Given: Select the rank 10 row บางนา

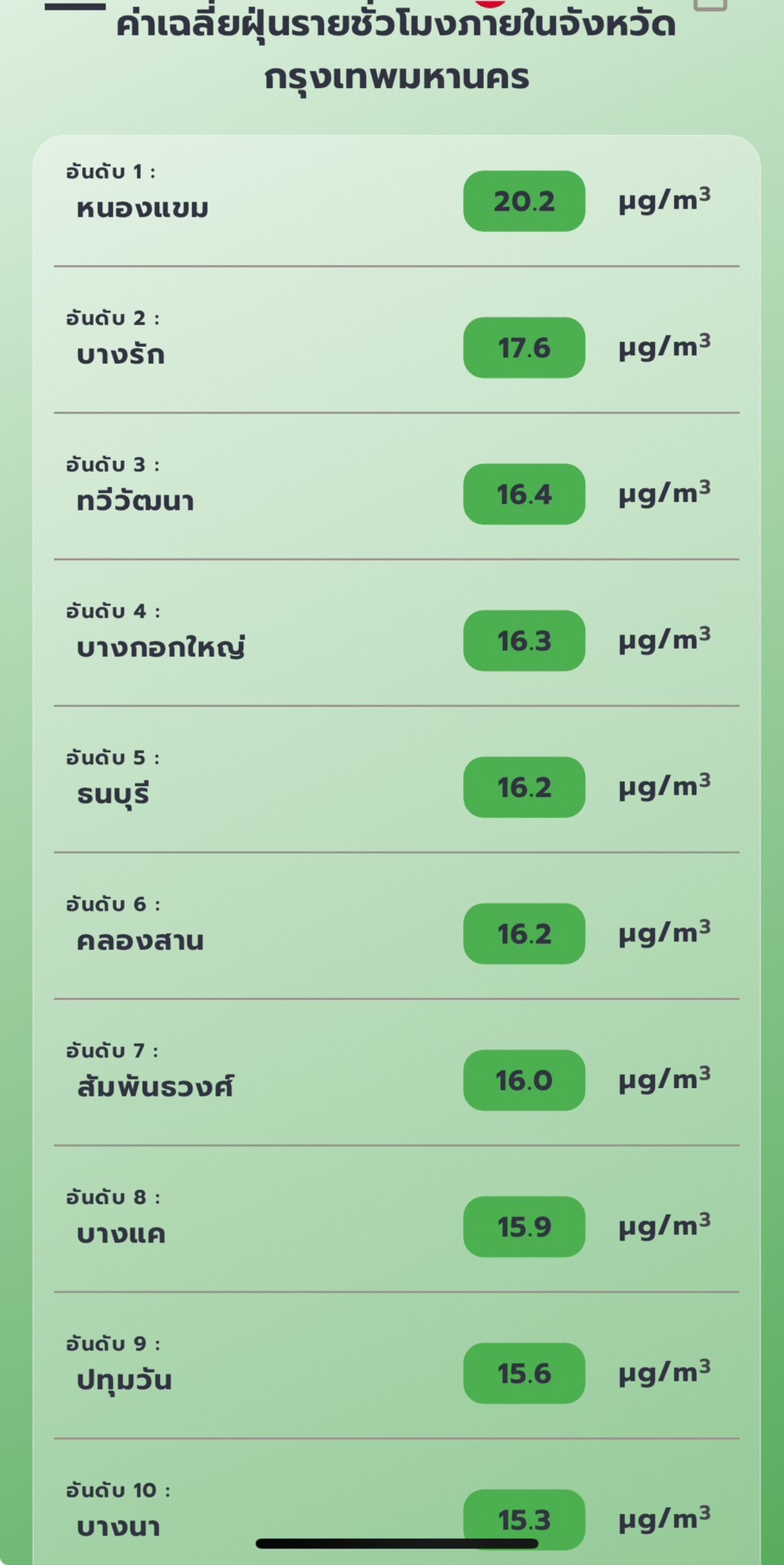Looking at the screenshot, I should pos(397,1502).
